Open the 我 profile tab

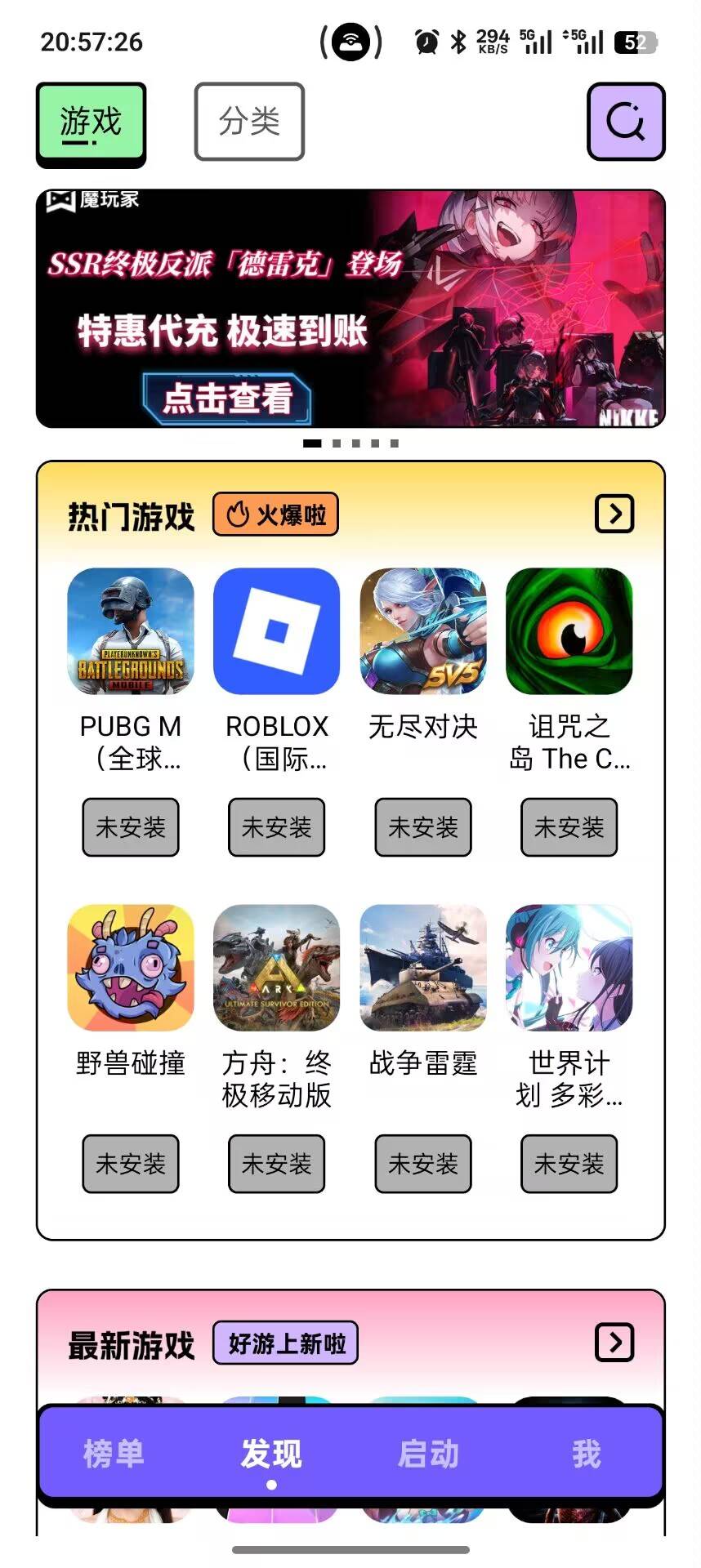point(587,1454)
